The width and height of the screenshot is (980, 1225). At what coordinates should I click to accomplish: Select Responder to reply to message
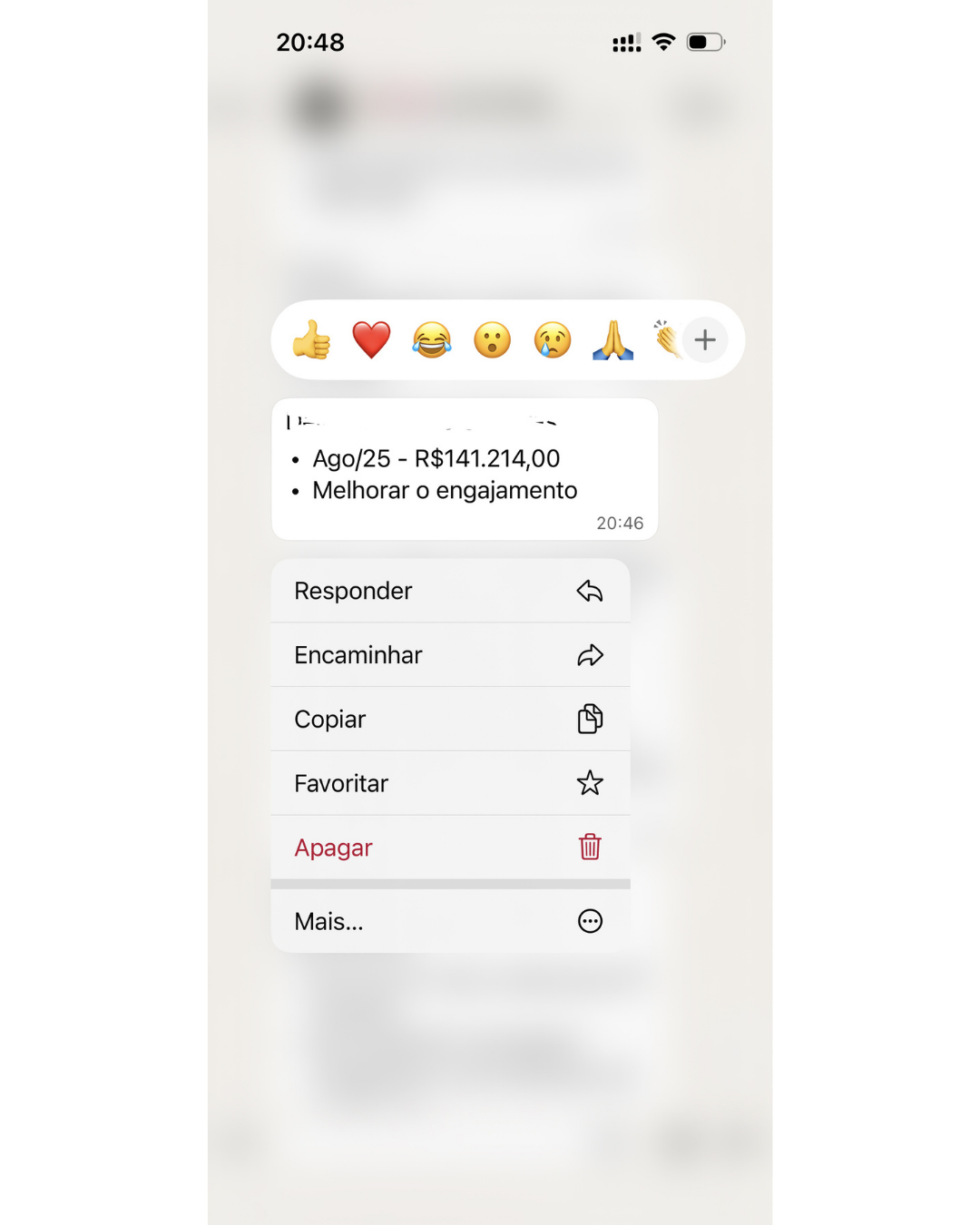tap(450, 591)
